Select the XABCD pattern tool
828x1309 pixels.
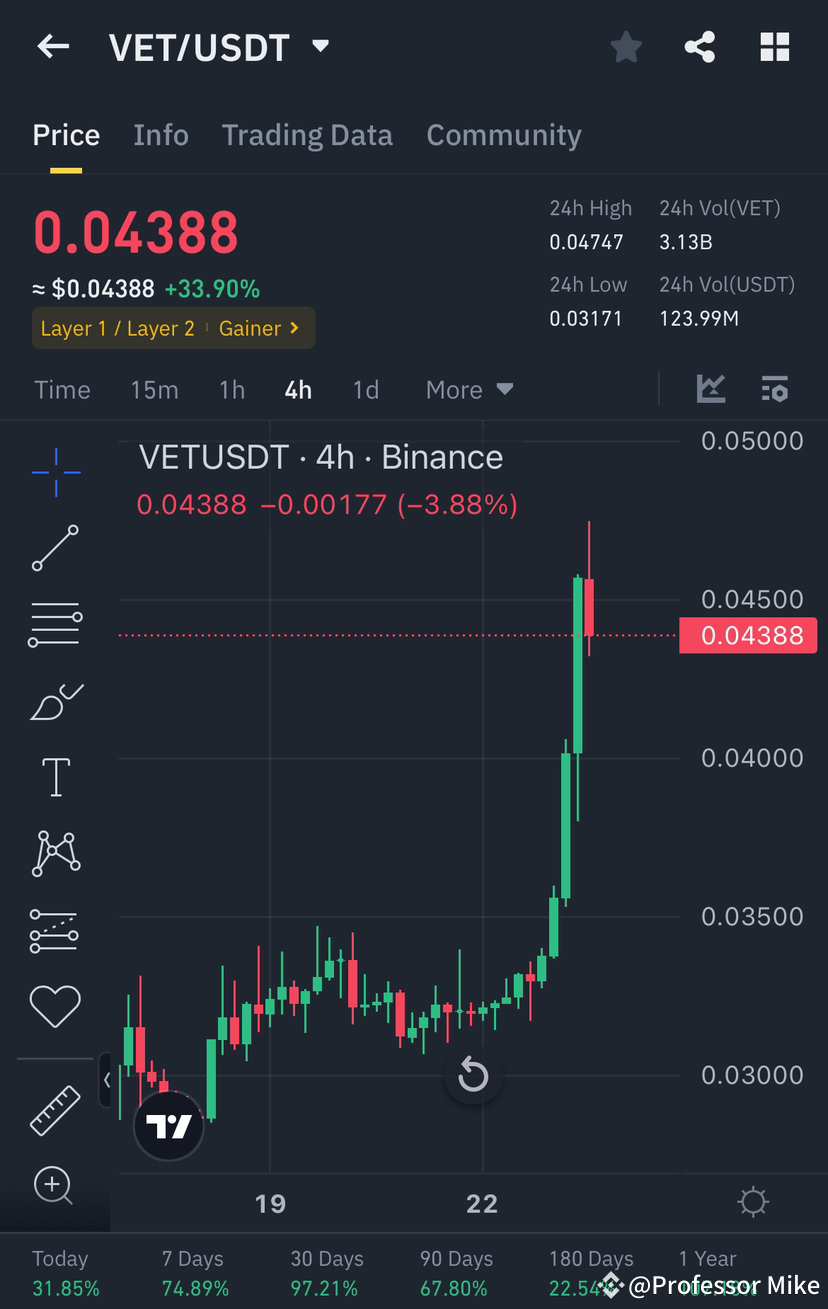coord(55,853)
